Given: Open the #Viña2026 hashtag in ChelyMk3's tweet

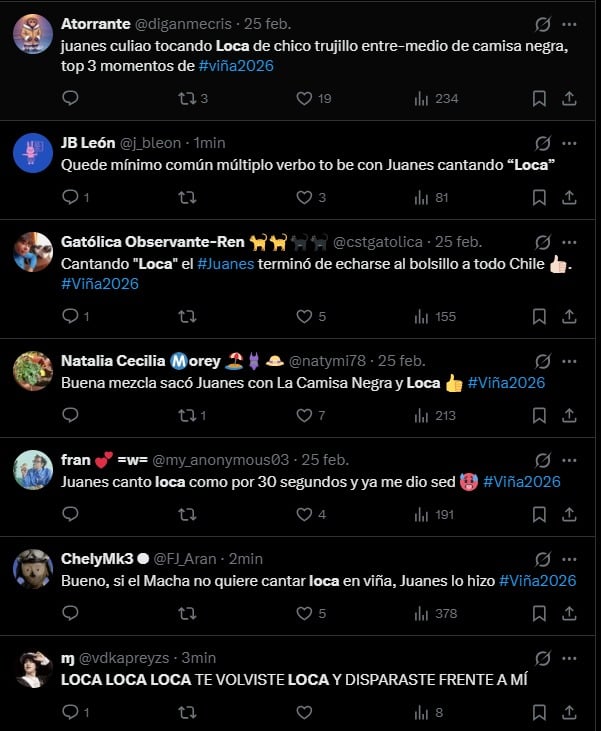Looking at the screenshot, I should click(x=537, y=580).
